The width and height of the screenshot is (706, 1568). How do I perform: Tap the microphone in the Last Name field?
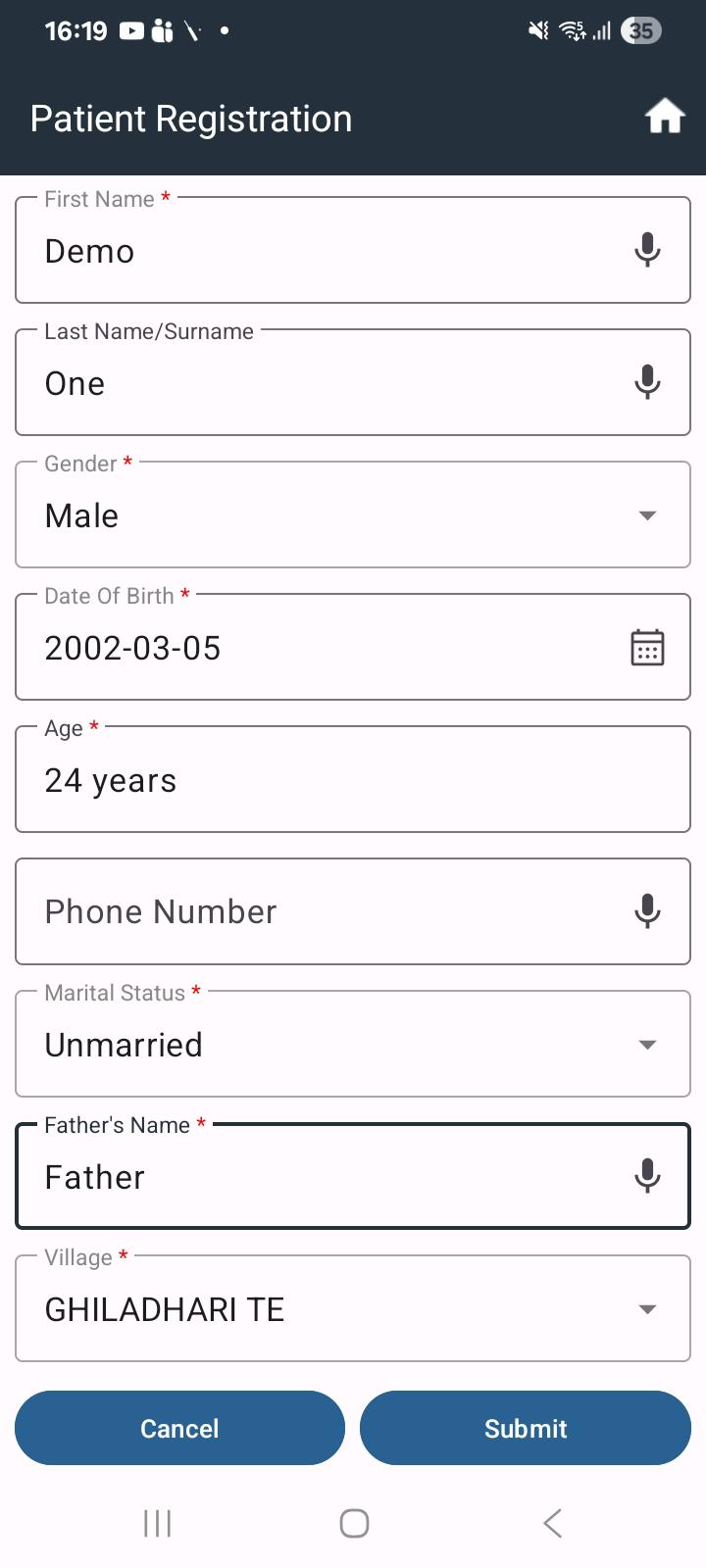(x=647, y=382)
